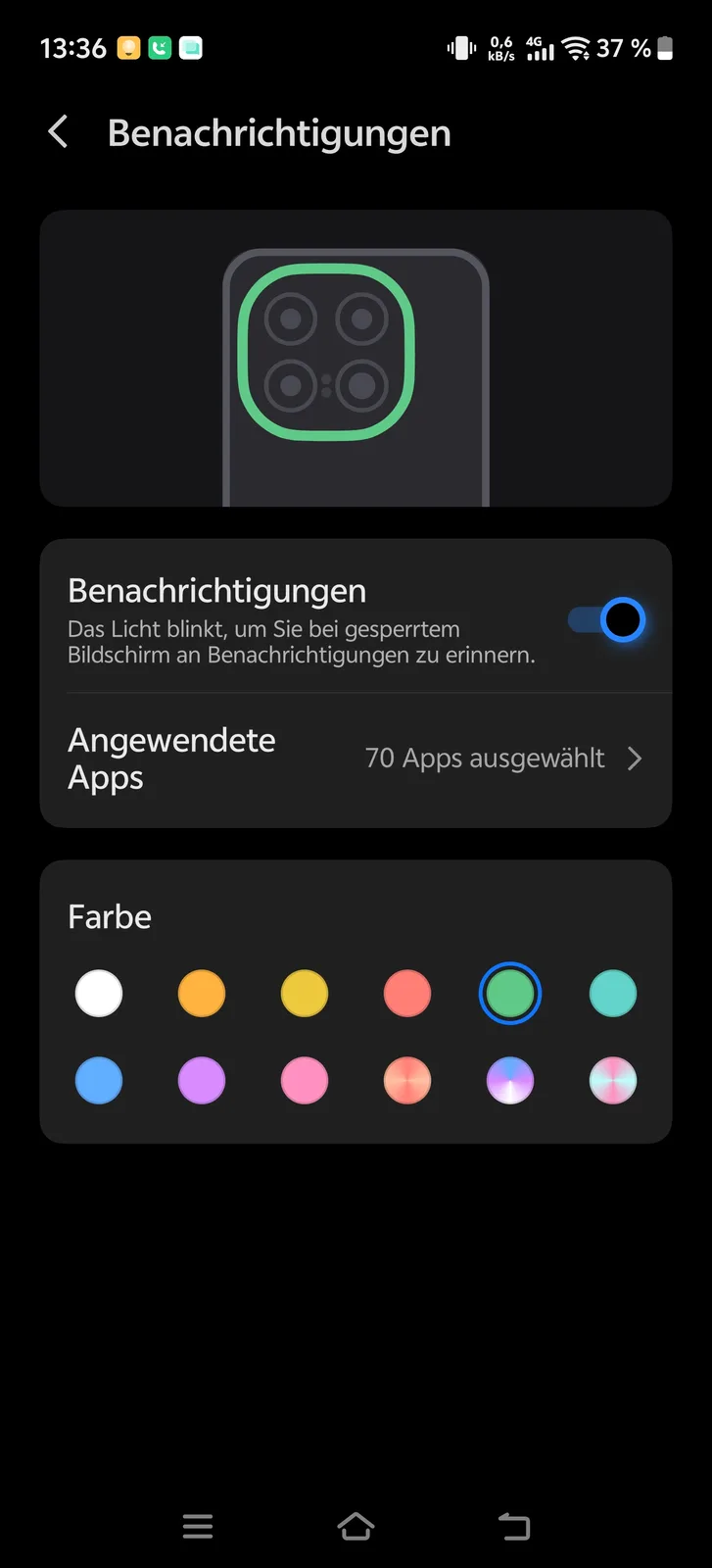Viewport: 712px width, 1568px height.
Task: Select the orange-red gradient swatch
Action: coord(407,1081)
